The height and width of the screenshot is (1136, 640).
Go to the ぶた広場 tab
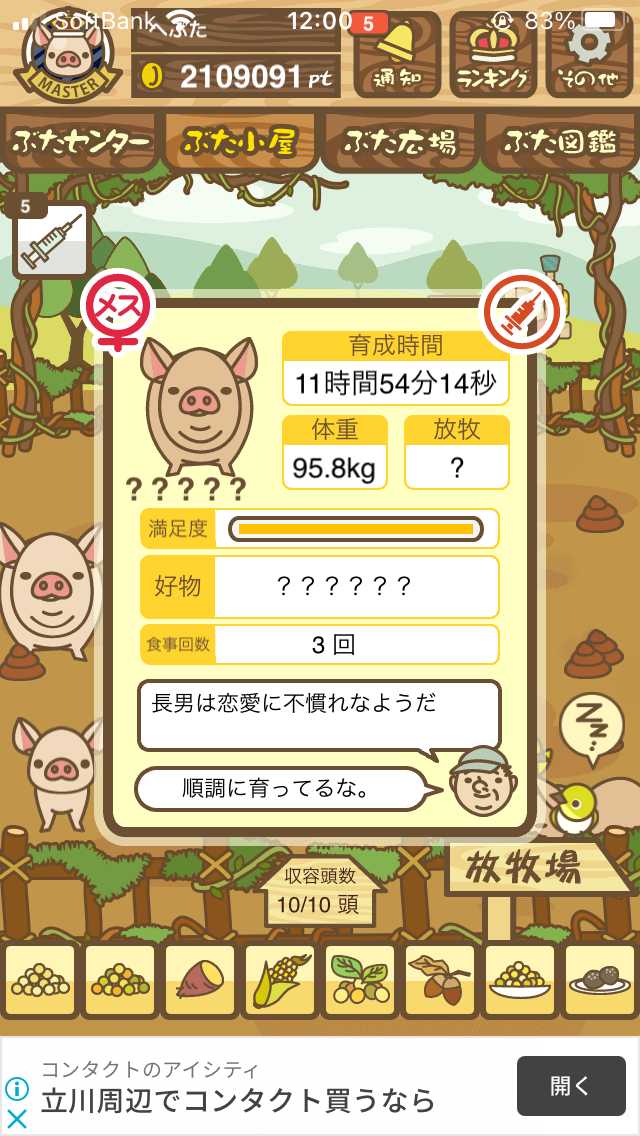(400, 141)
